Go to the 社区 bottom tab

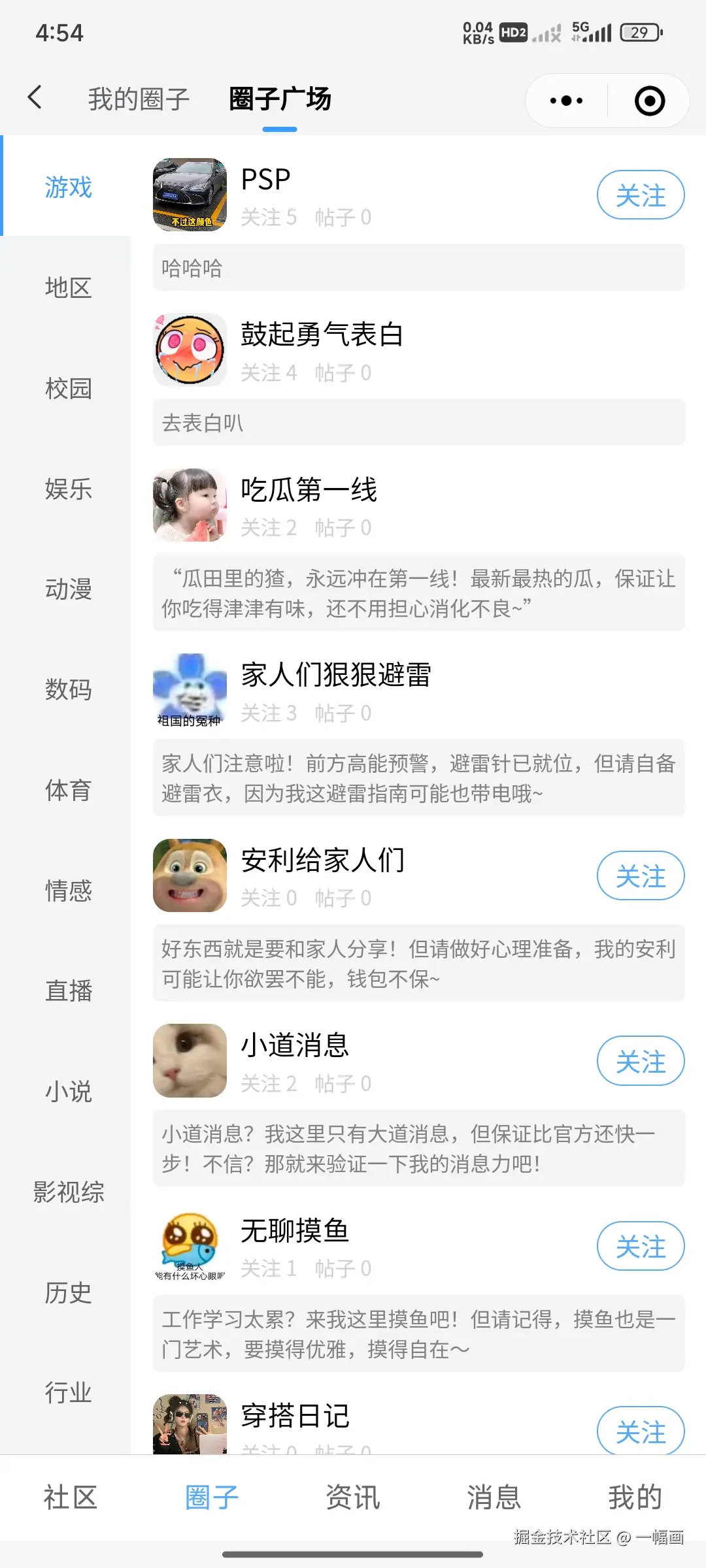(70, 1497)
